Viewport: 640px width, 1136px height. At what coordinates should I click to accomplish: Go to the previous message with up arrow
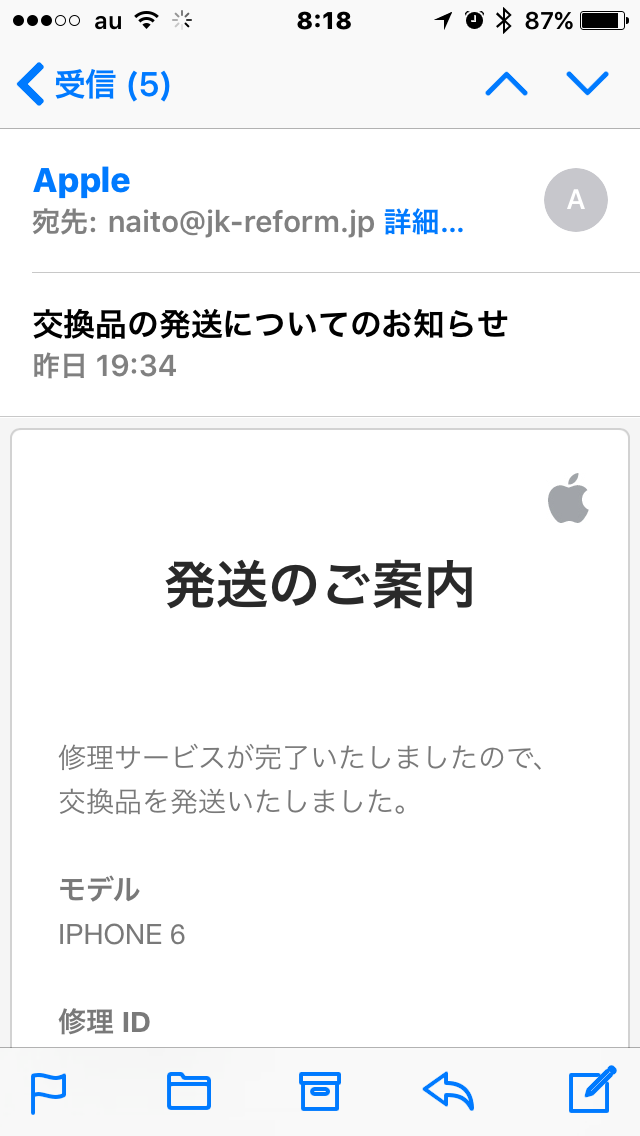506,85
